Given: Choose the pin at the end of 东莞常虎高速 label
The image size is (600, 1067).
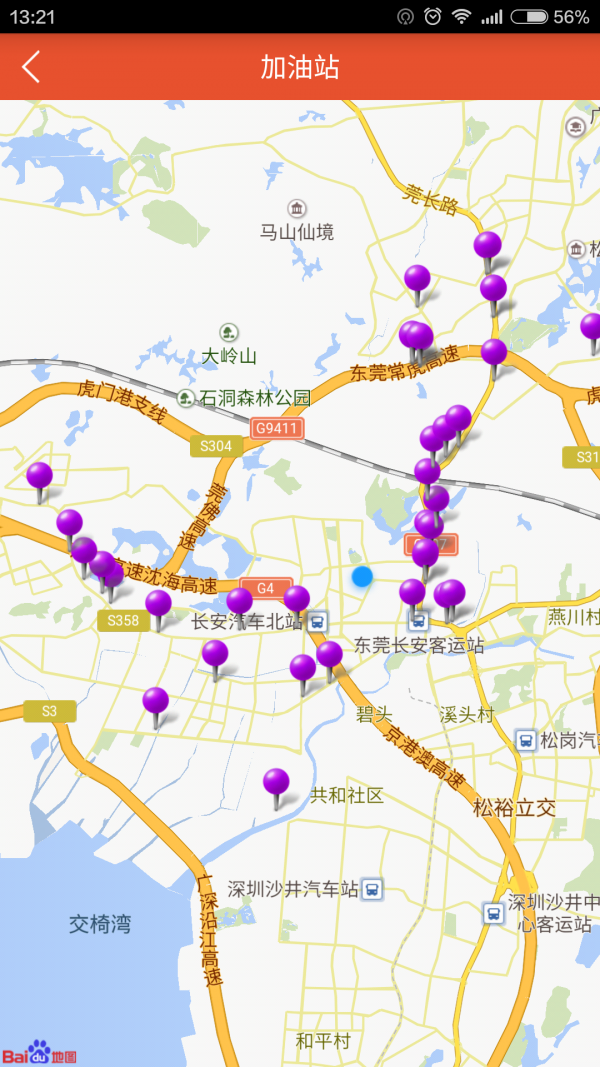Looking at the screenshot, I should [494, 353].
